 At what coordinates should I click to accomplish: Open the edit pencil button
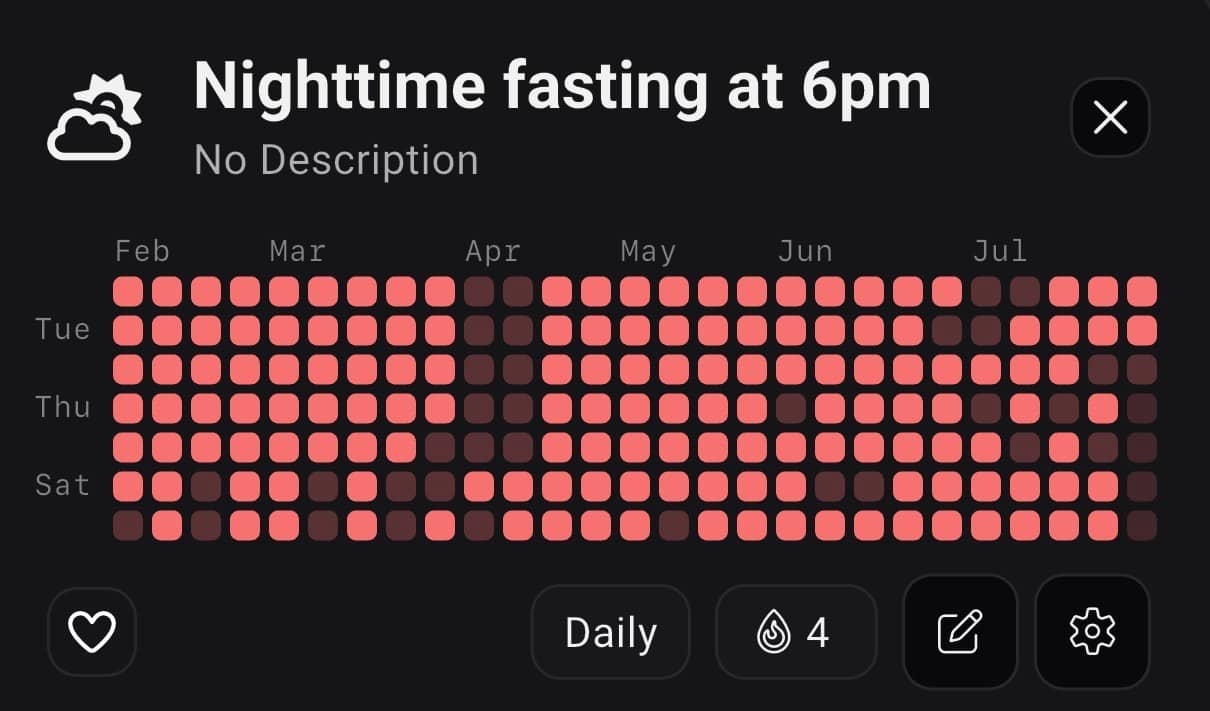coord(960,632)
